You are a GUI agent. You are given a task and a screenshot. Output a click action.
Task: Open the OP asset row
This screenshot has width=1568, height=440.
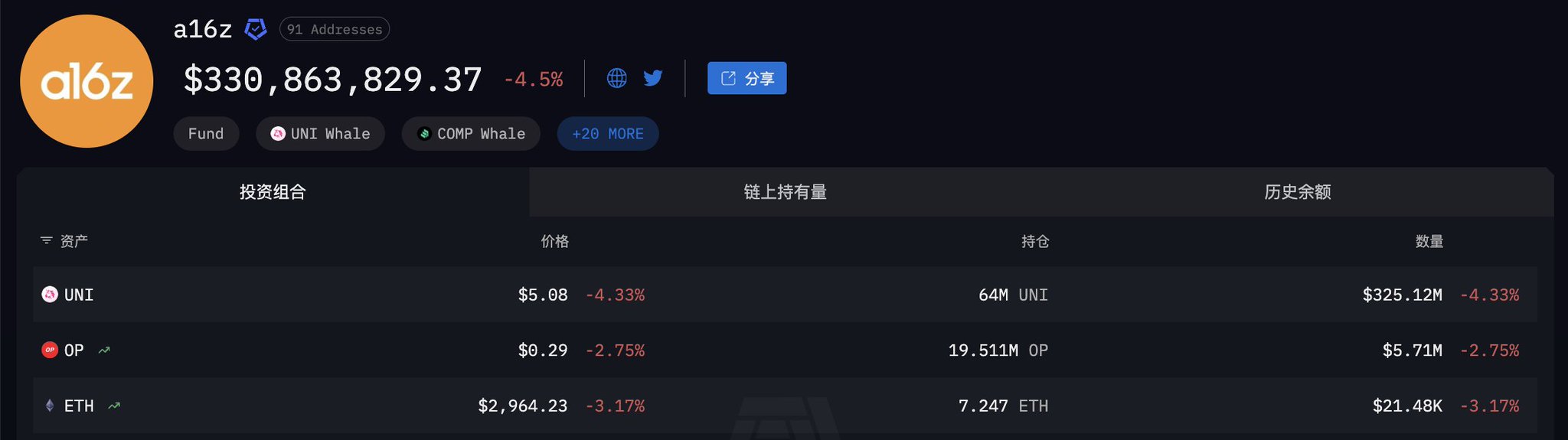[x=73, y=350]
